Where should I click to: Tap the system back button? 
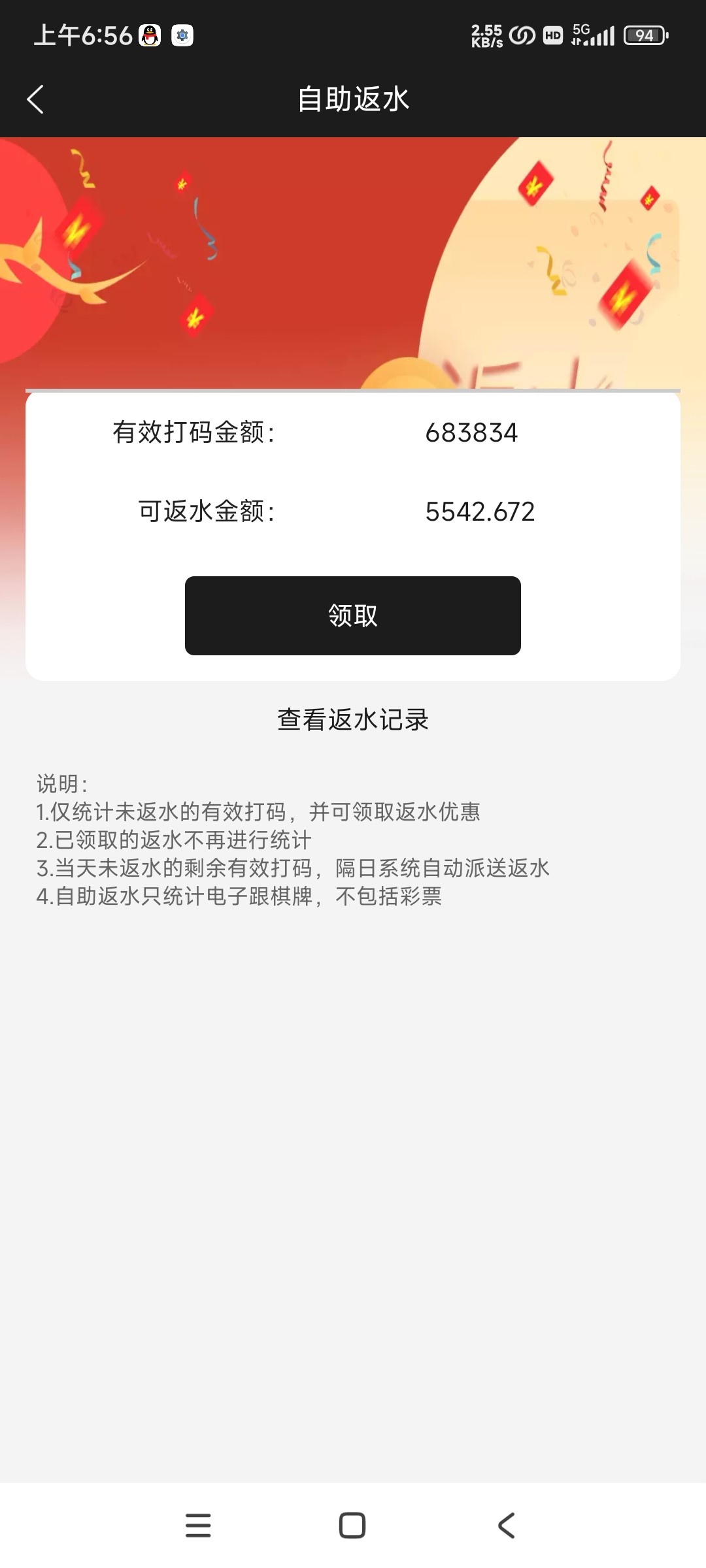click(507, 1526)
